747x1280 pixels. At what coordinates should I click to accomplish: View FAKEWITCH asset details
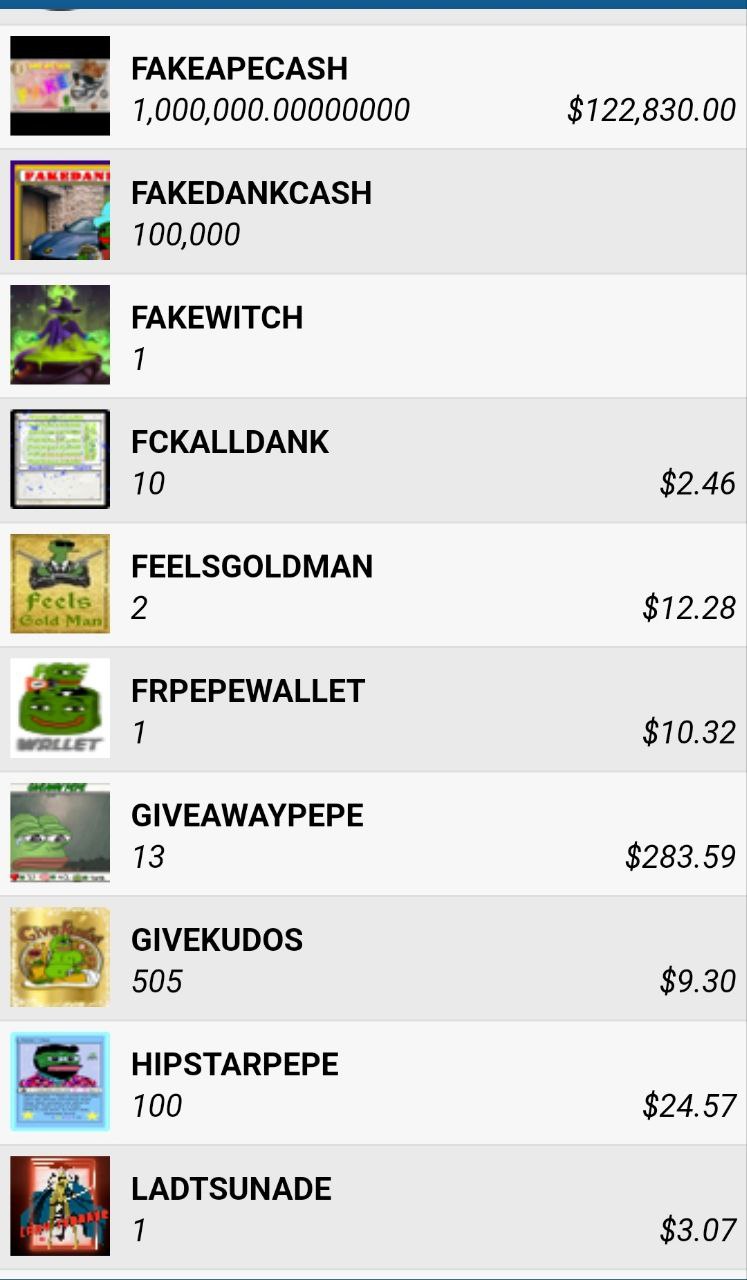point(373,336)
